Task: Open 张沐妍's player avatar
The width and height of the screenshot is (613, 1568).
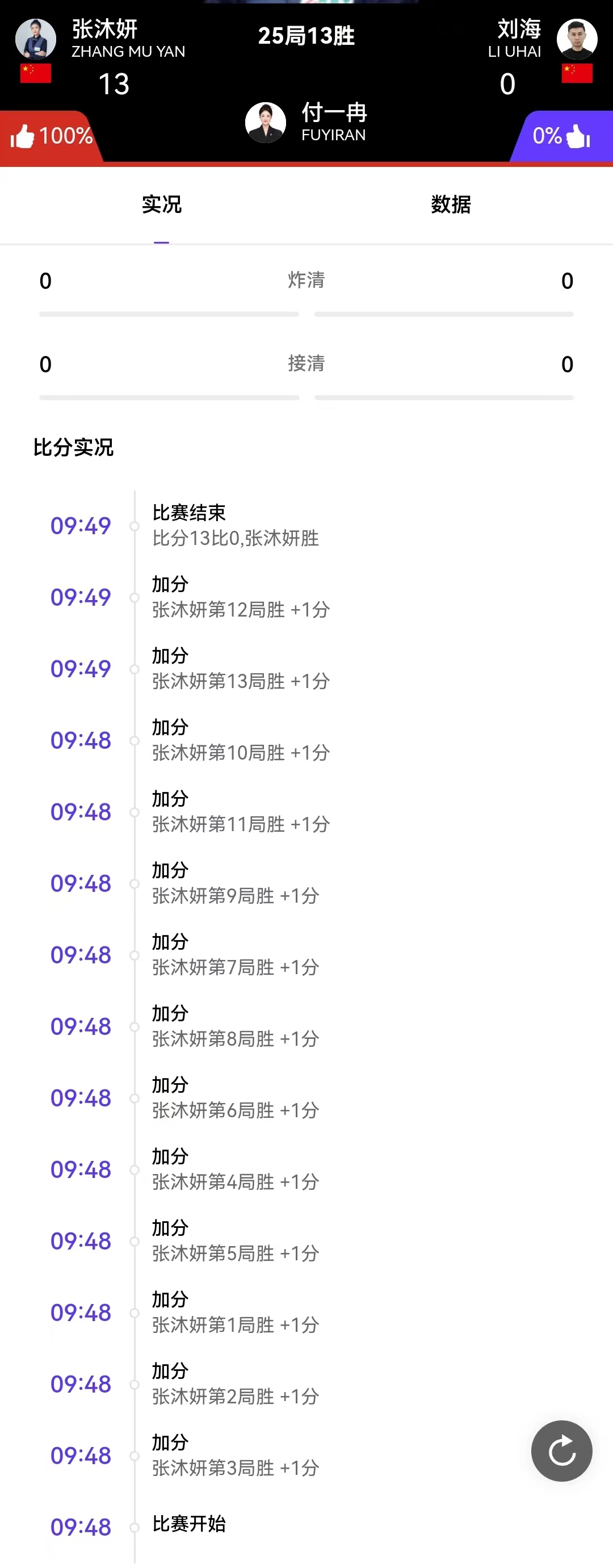Action: click(x=36, y=39)
